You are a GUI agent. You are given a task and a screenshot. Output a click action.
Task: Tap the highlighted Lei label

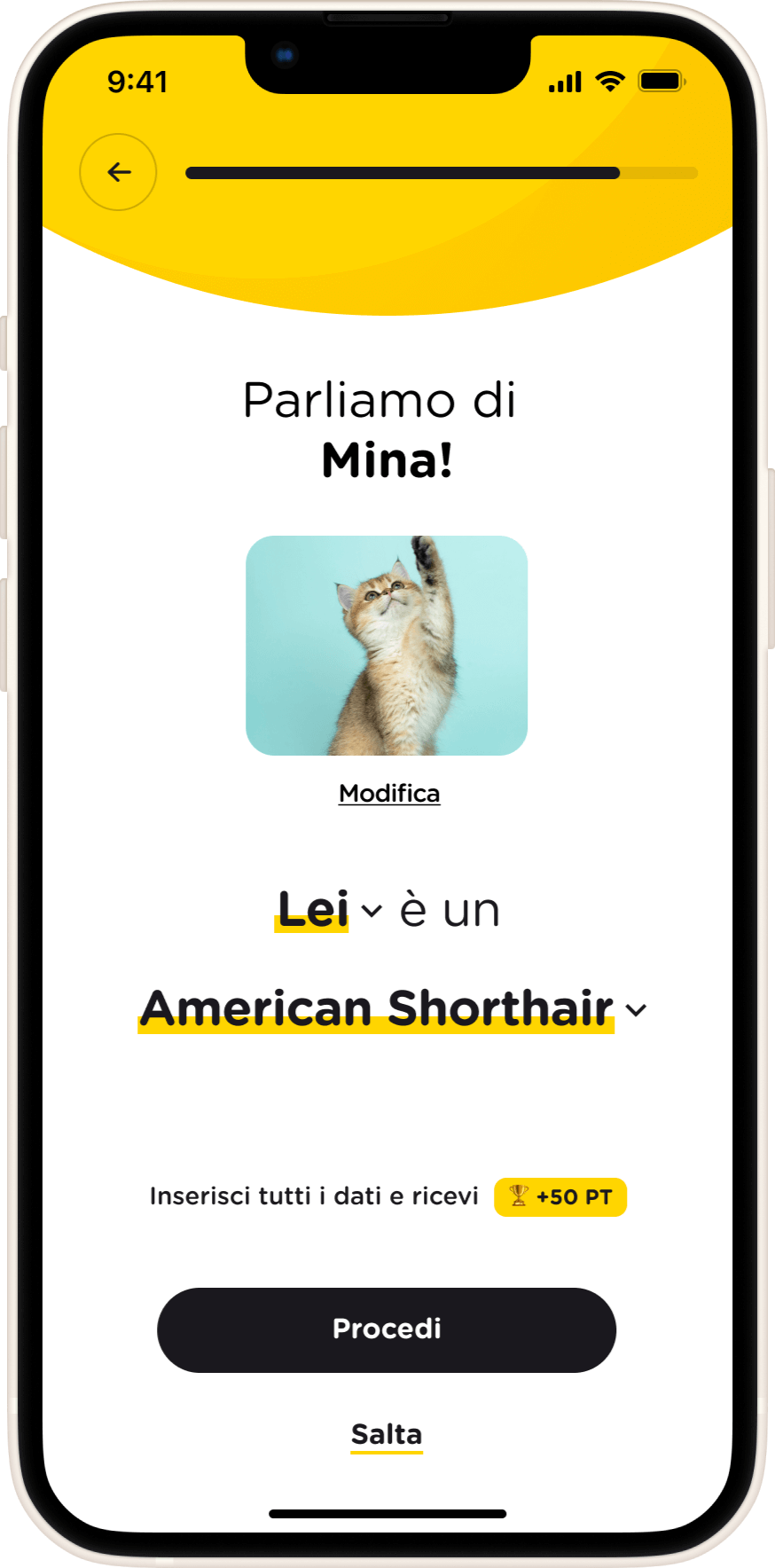point(312,908)
